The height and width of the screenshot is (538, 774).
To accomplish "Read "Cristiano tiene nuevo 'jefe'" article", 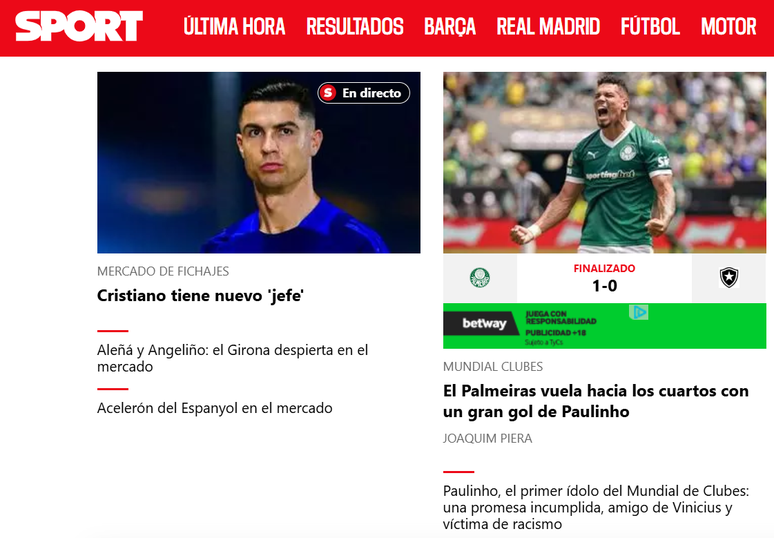I will [x=200, y=295].
